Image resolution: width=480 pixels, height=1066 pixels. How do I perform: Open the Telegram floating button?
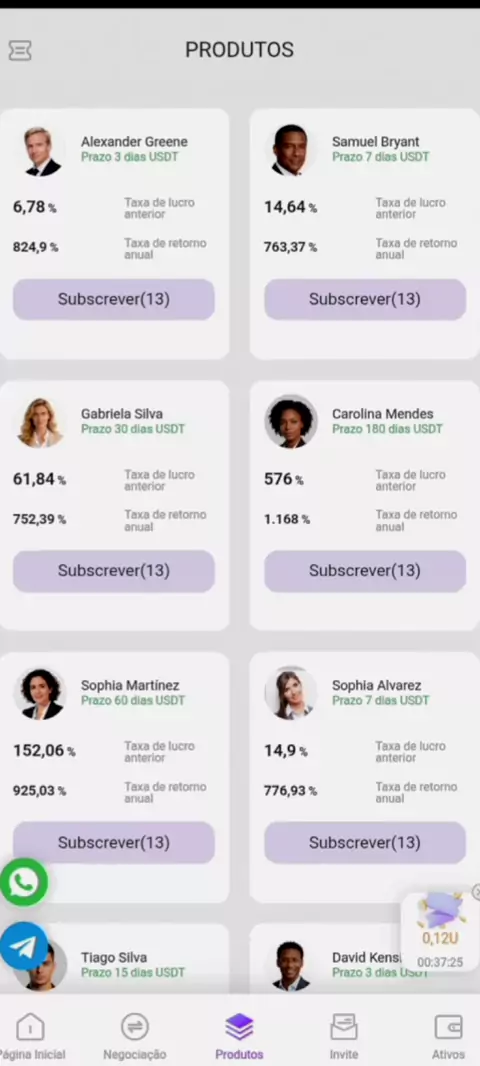24,946
